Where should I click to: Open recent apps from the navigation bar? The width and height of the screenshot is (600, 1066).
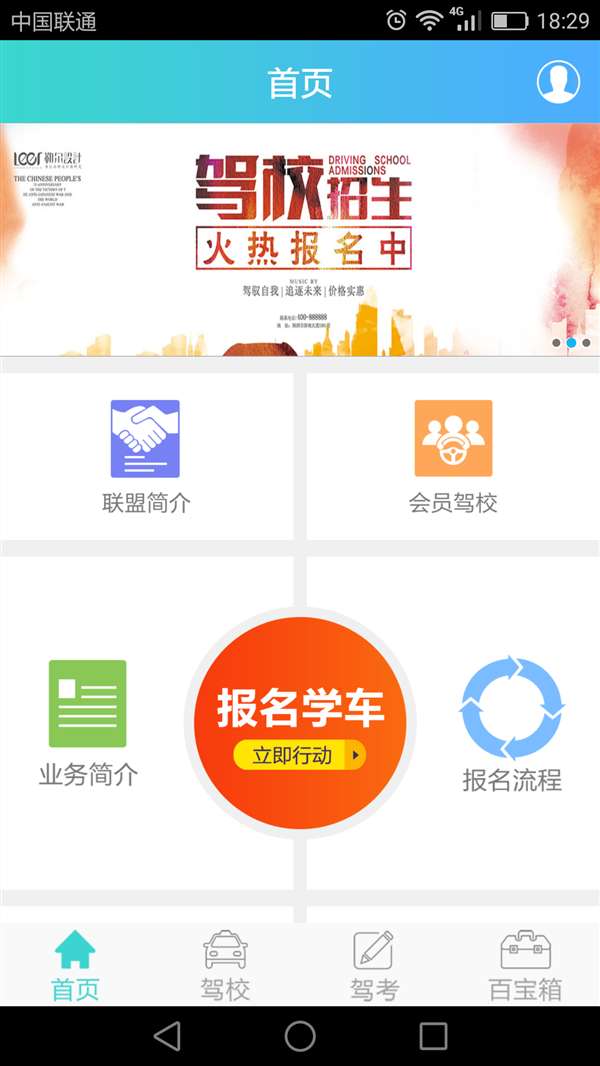tap(433, 1036)
